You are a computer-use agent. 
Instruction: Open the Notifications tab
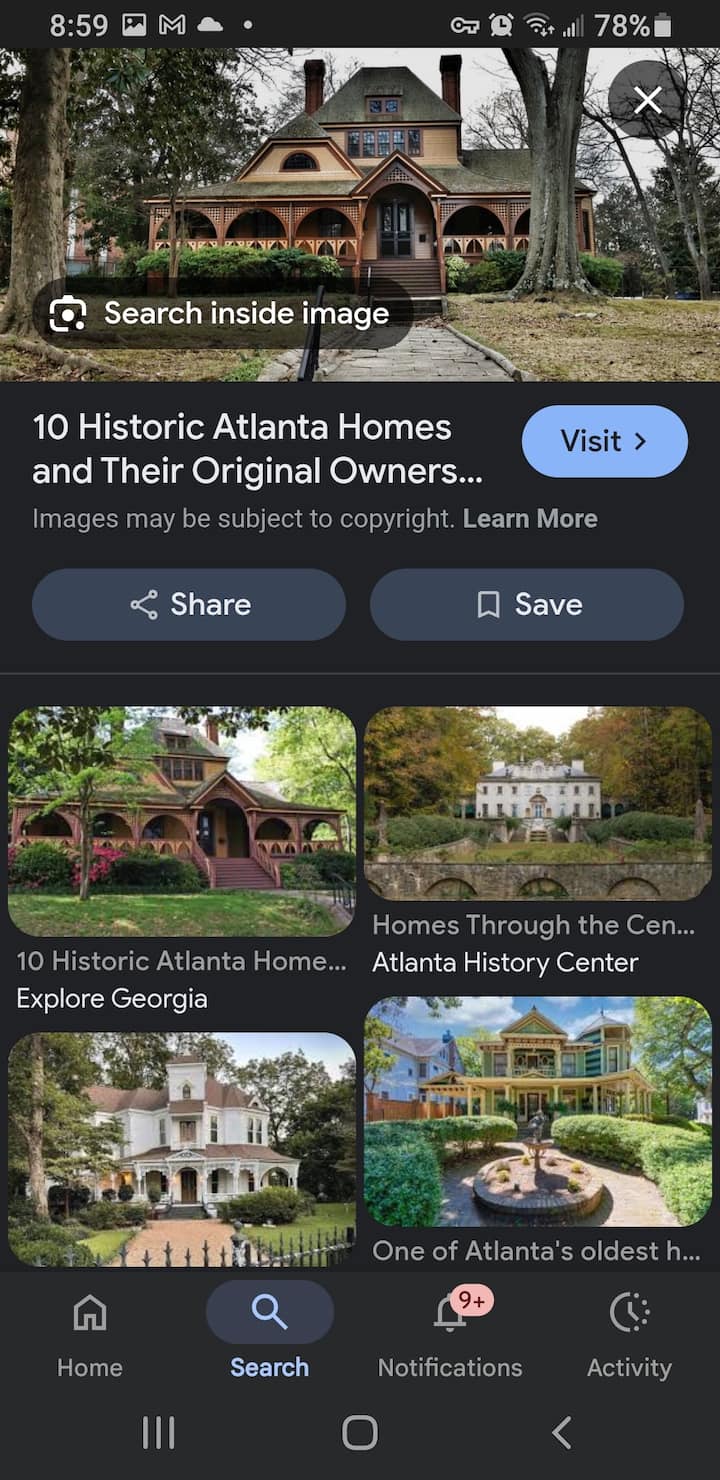tap(450, 1330)
